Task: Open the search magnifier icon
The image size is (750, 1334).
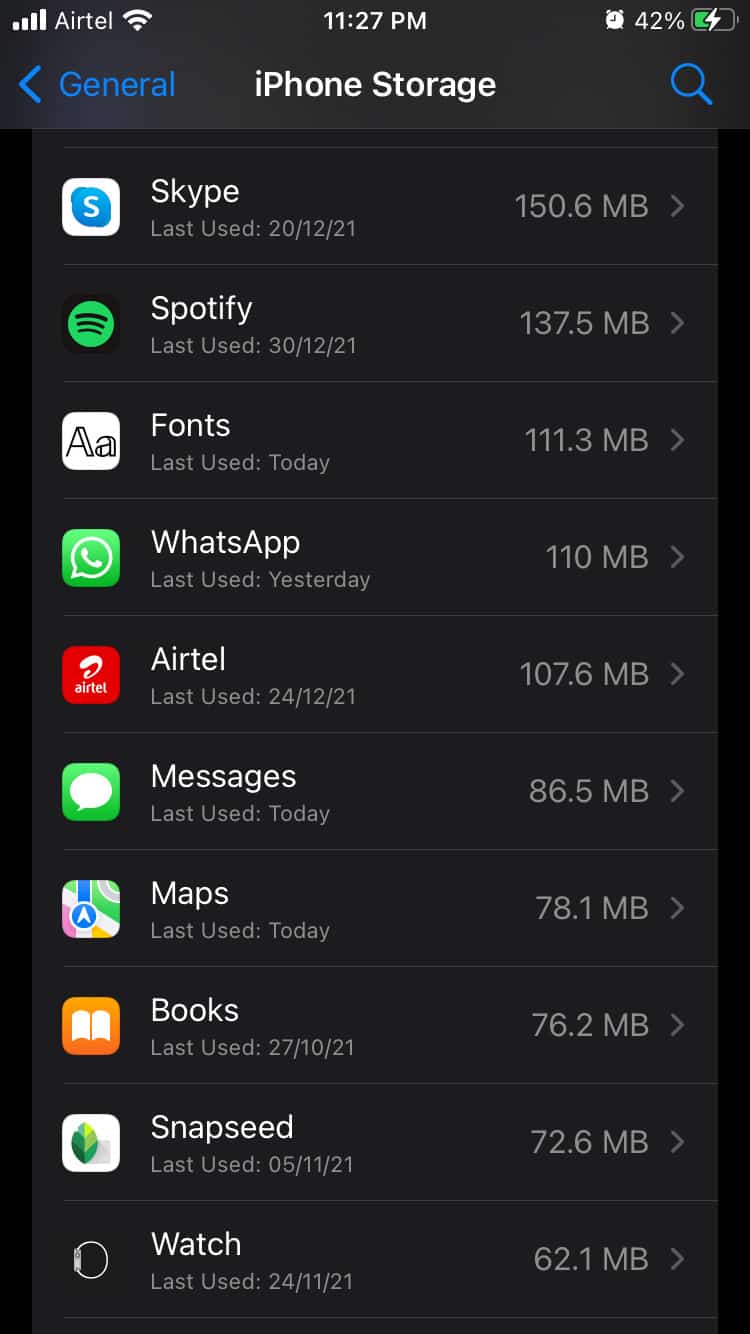Action: point(691,84)
